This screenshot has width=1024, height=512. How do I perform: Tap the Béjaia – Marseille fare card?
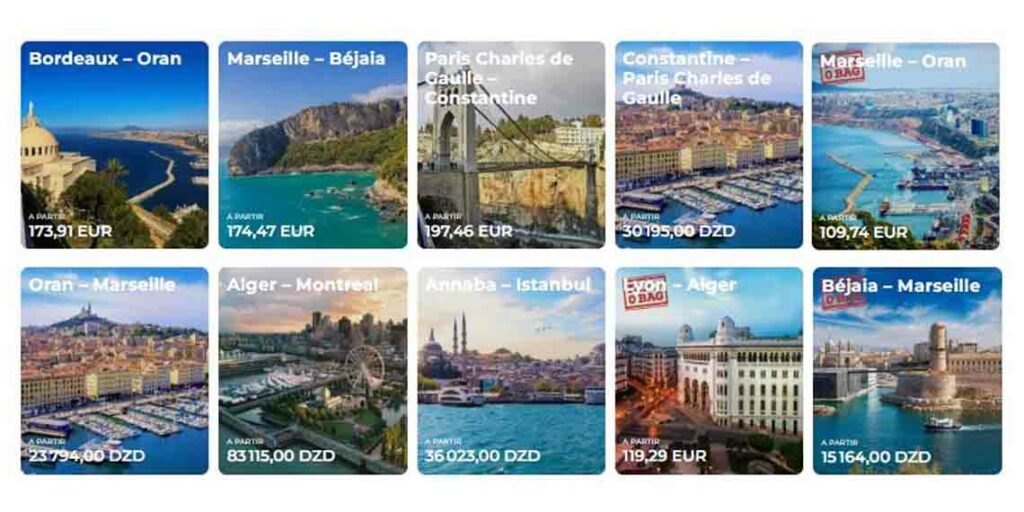pos(906,370)
